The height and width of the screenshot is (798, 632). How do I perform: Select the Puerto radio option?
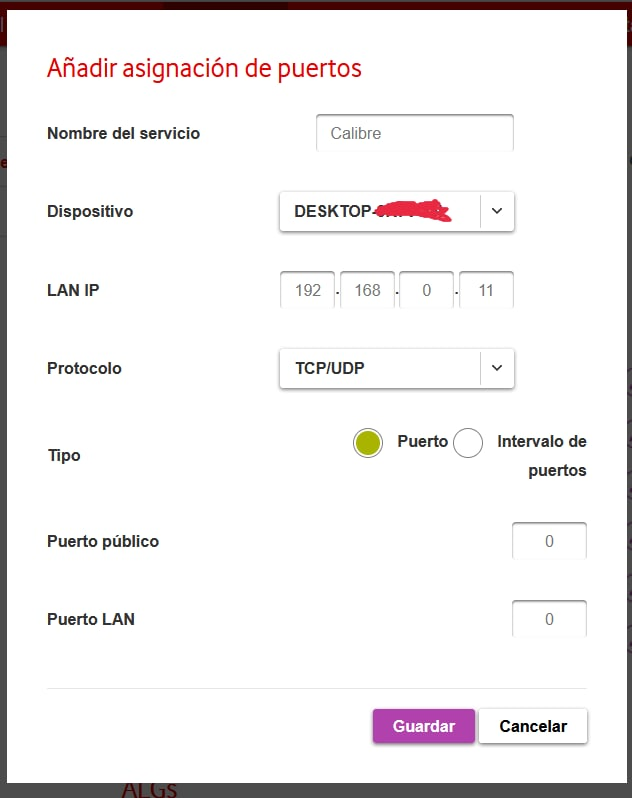[x=368, y=443]
